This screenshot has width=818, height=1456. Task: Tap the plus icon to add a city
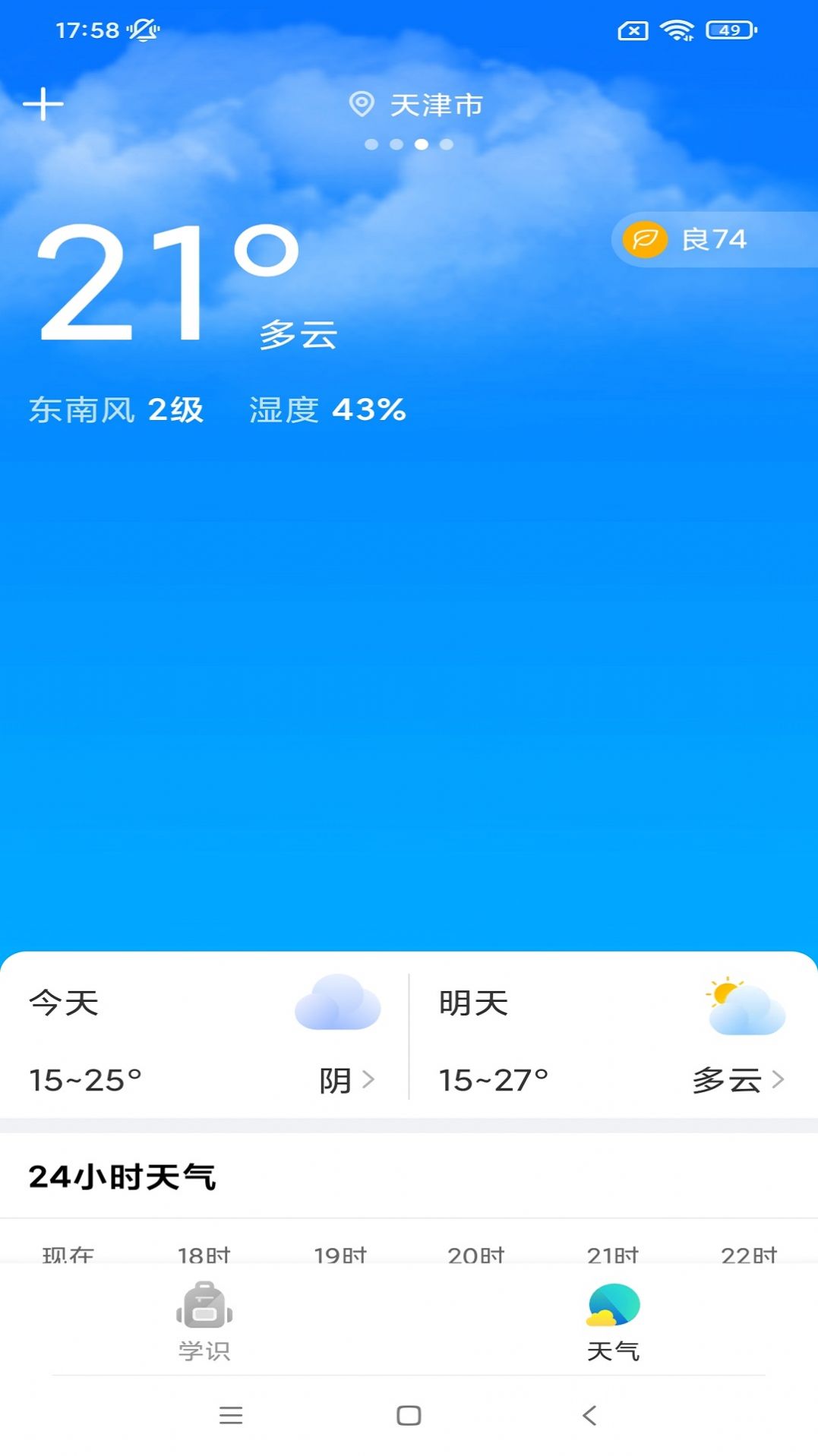point(43,104)
